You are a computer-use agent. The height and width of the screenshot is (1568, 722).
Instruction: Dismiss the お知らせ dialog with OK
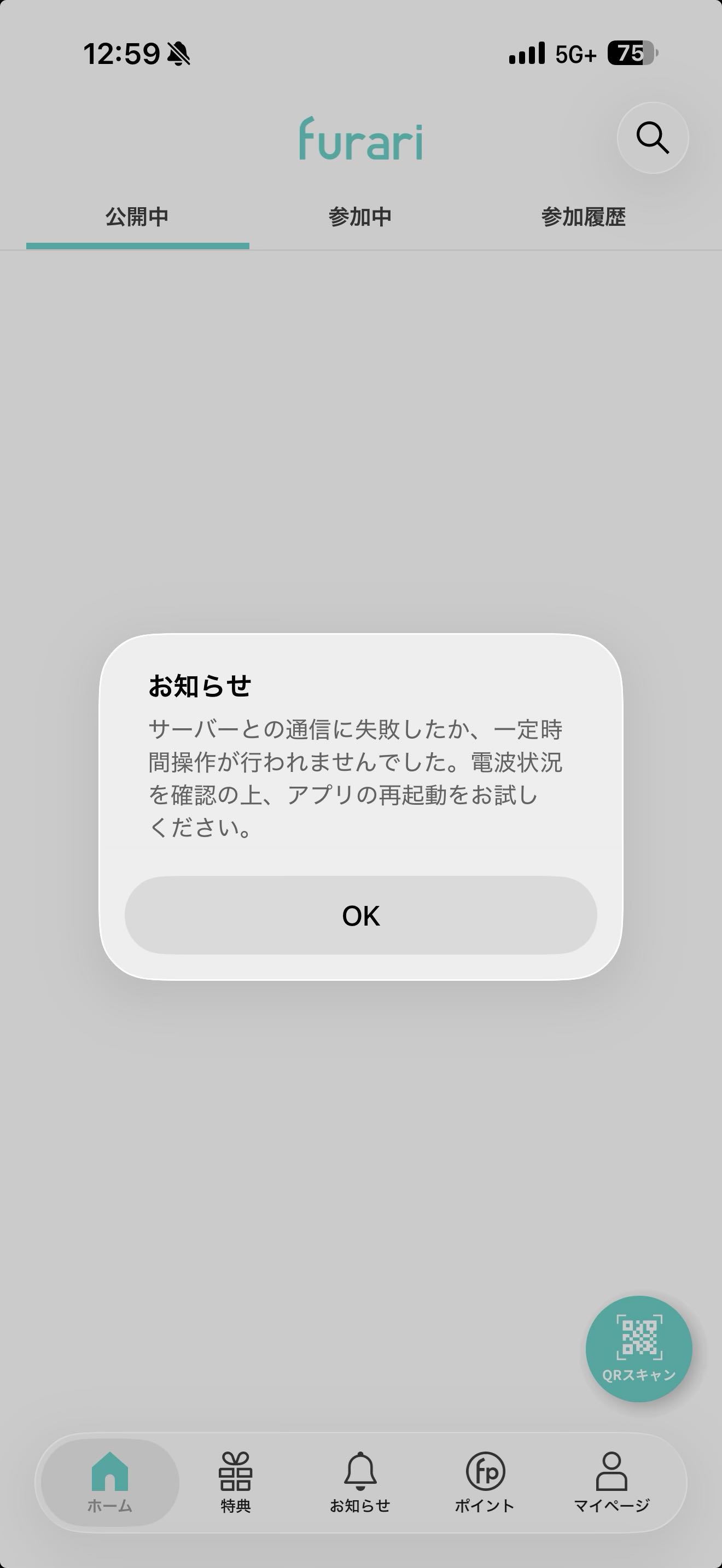pos(360,915)
